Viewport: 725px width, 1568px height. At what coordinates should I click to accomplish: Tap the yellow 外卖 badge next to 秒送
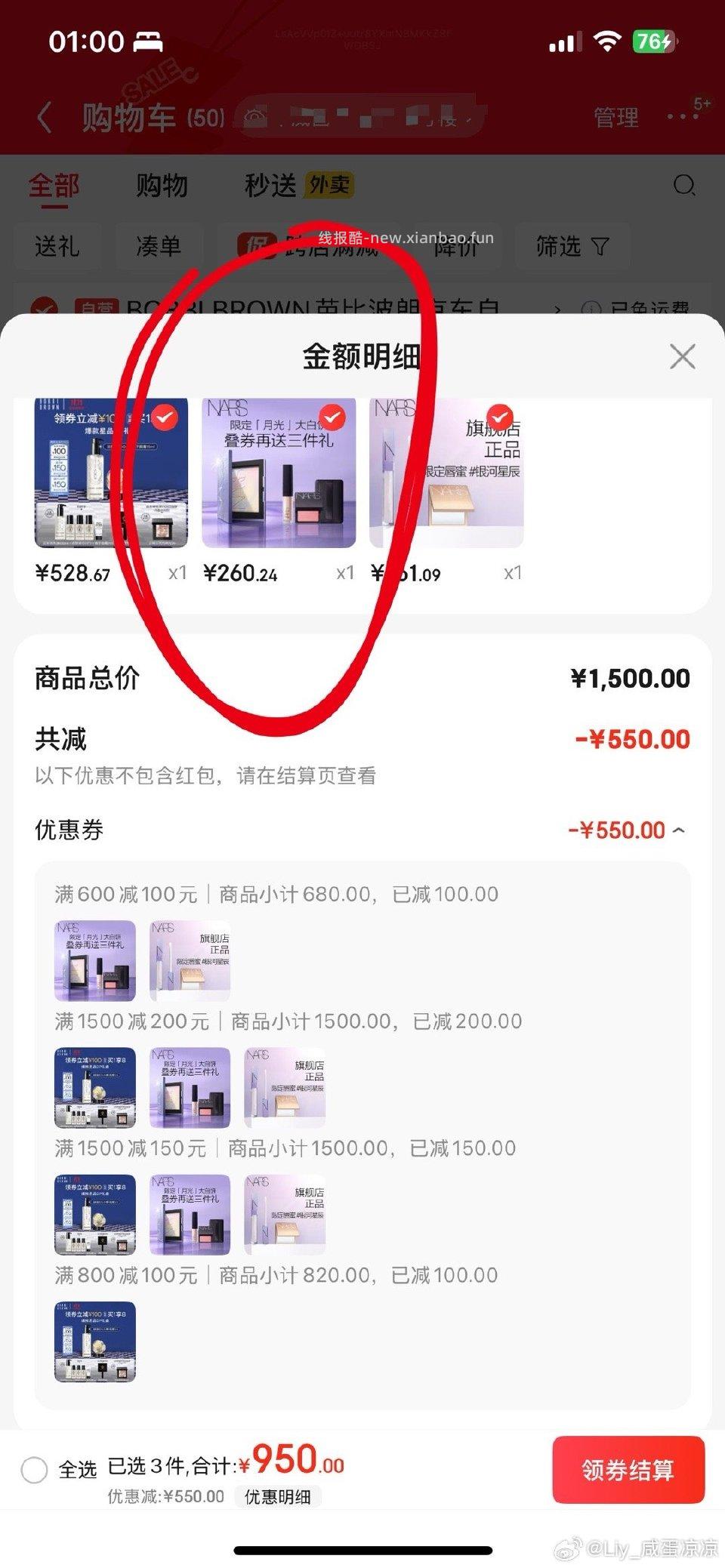pos(328,183)
